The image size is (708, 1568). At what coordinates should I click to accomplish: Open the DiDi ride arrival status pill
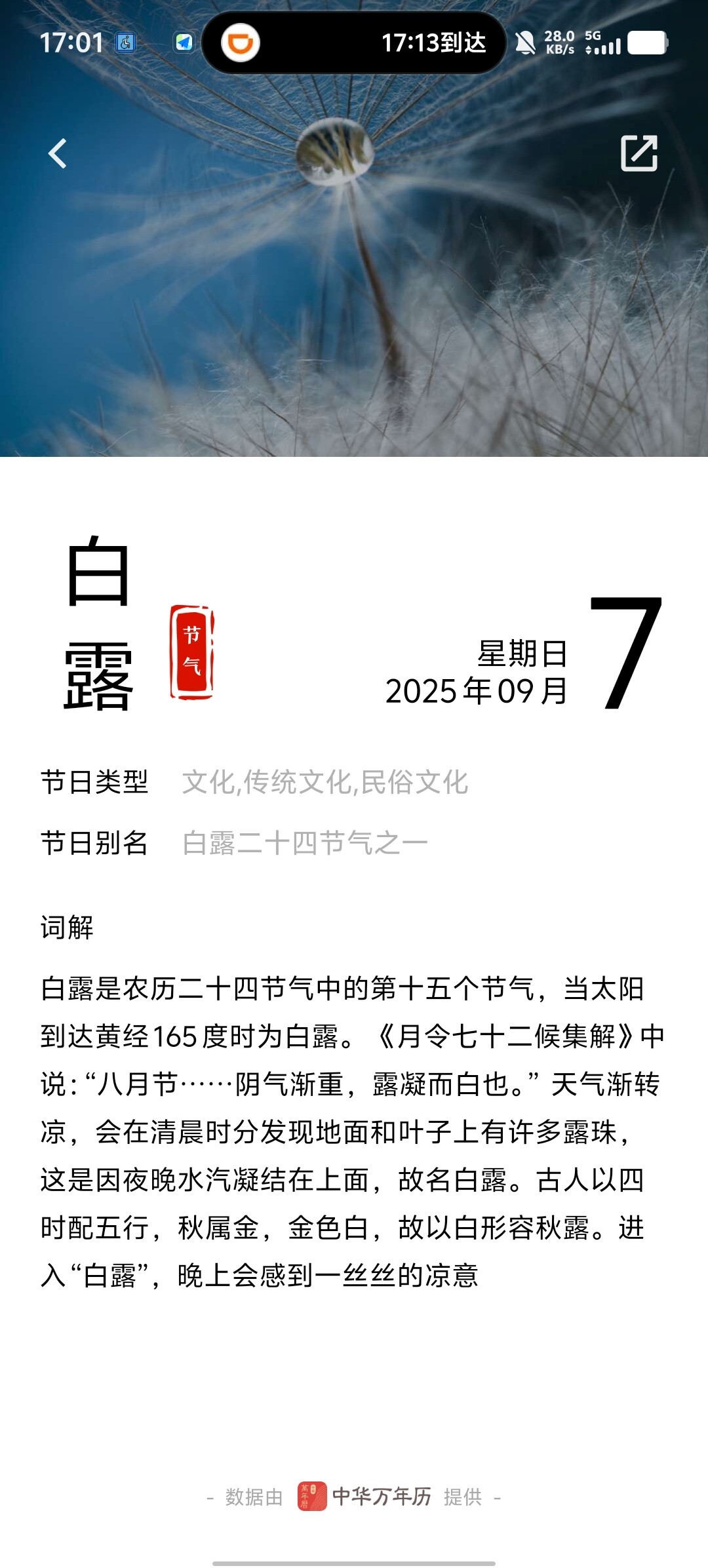click(x=354, y=43)
